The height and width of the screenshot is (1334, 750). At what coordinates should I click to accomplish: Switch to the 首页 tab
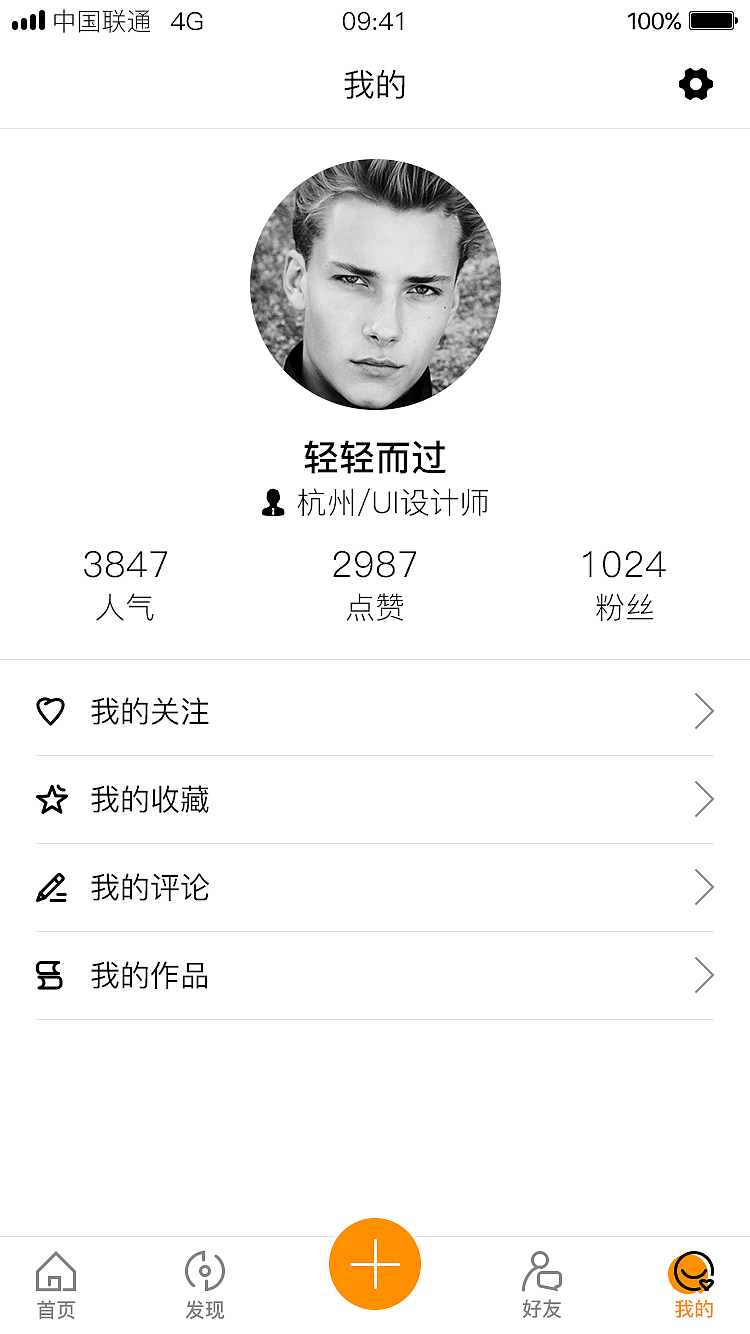[55, 1285]
